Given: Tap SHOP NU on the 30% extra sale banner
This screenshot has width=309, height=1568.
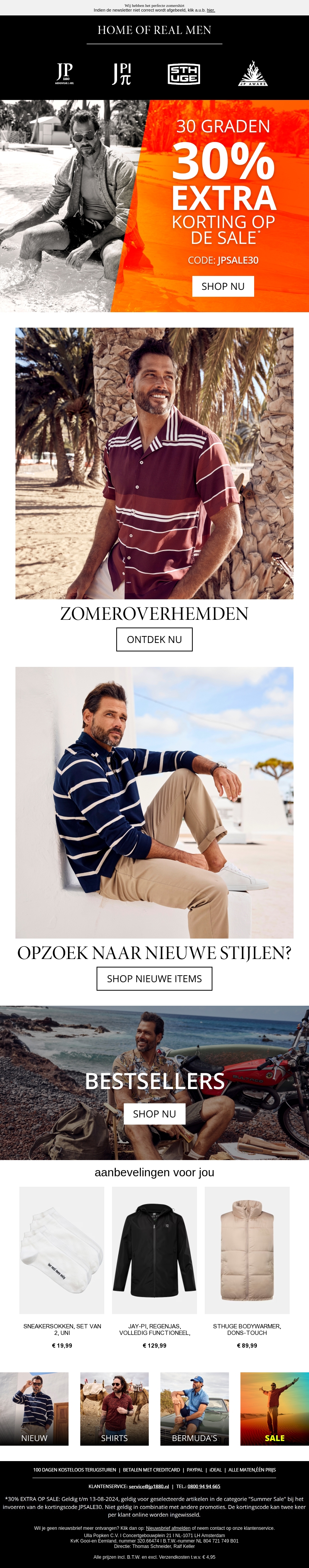Looking at the screenshot, I should [x=223, y=286].
